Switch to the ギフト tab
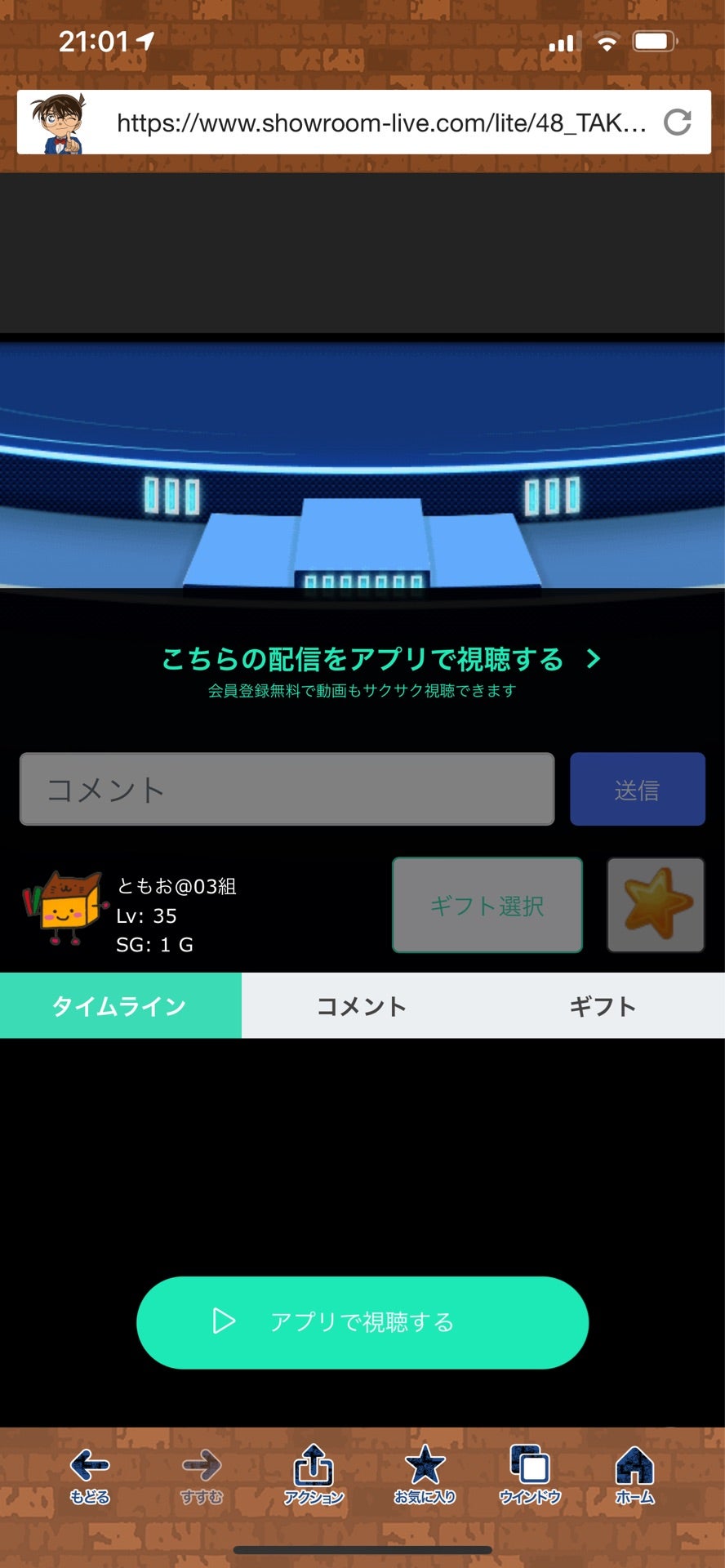This screenshot has height=1568, width=725. pos(603,1005)
